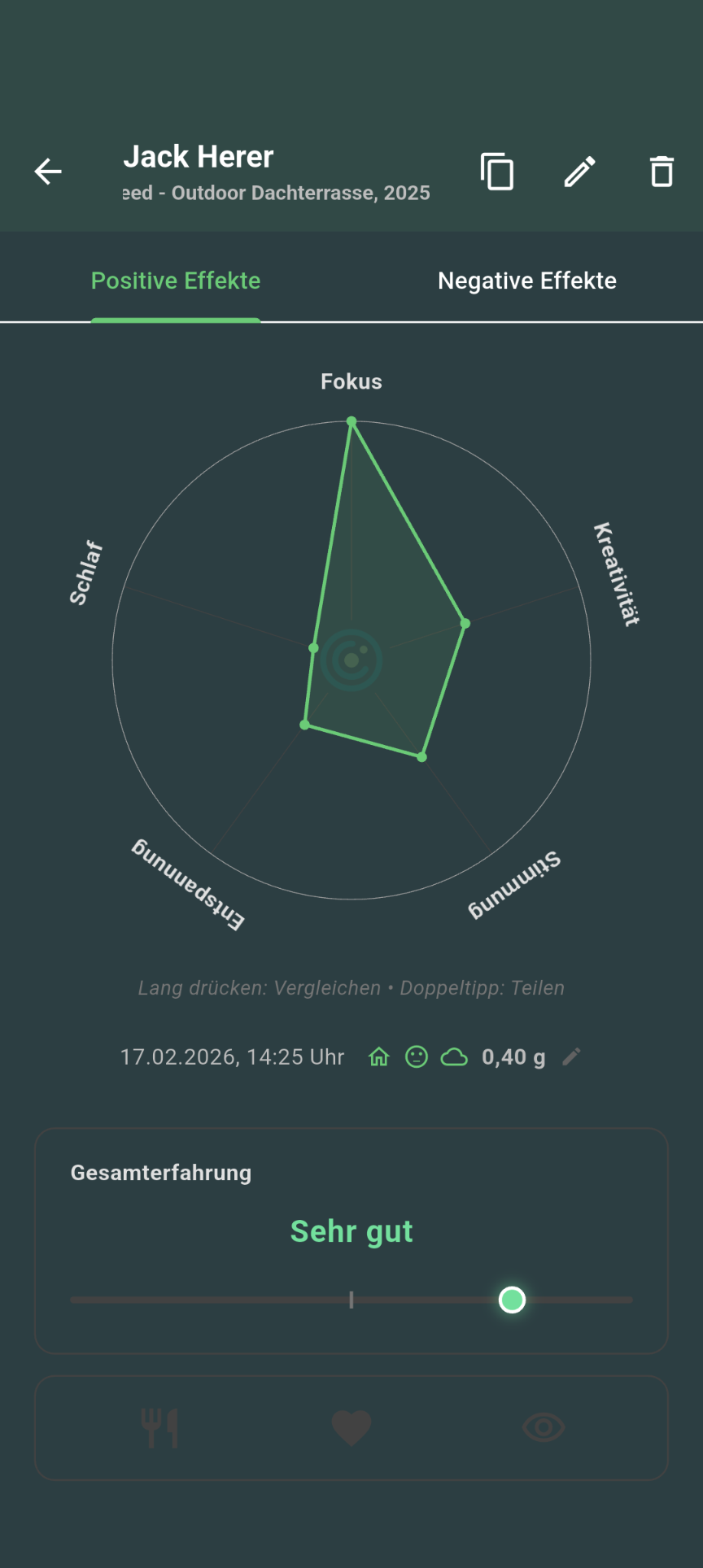
Task: Duplicate the Jack Herer entry
Action: click(497, 172)
